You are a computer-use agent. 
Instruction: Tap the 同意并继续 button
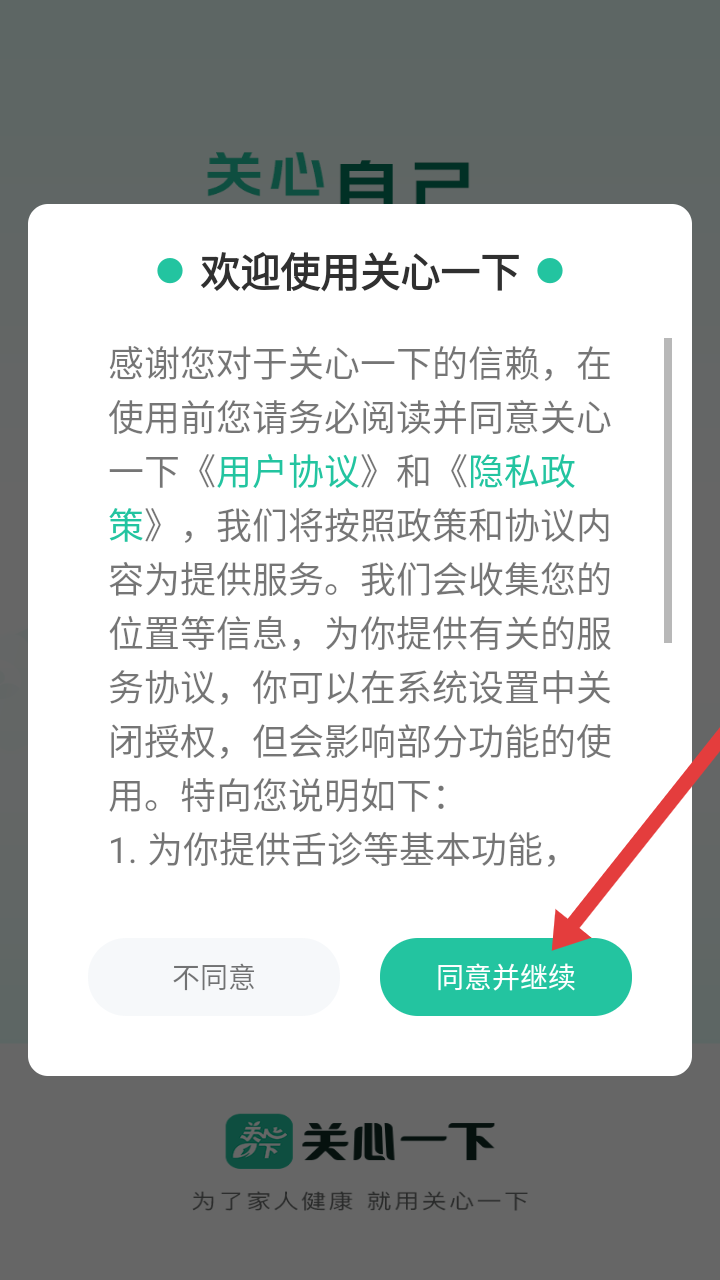pos(505,977)
